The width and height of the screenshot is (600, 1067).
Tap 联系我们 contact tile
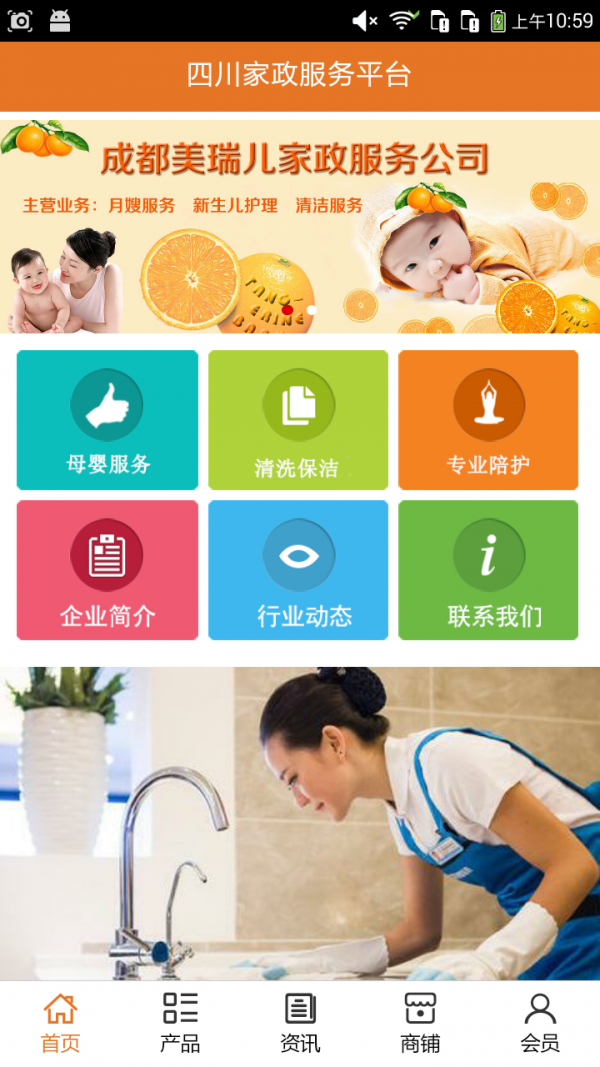coord(488,570)
